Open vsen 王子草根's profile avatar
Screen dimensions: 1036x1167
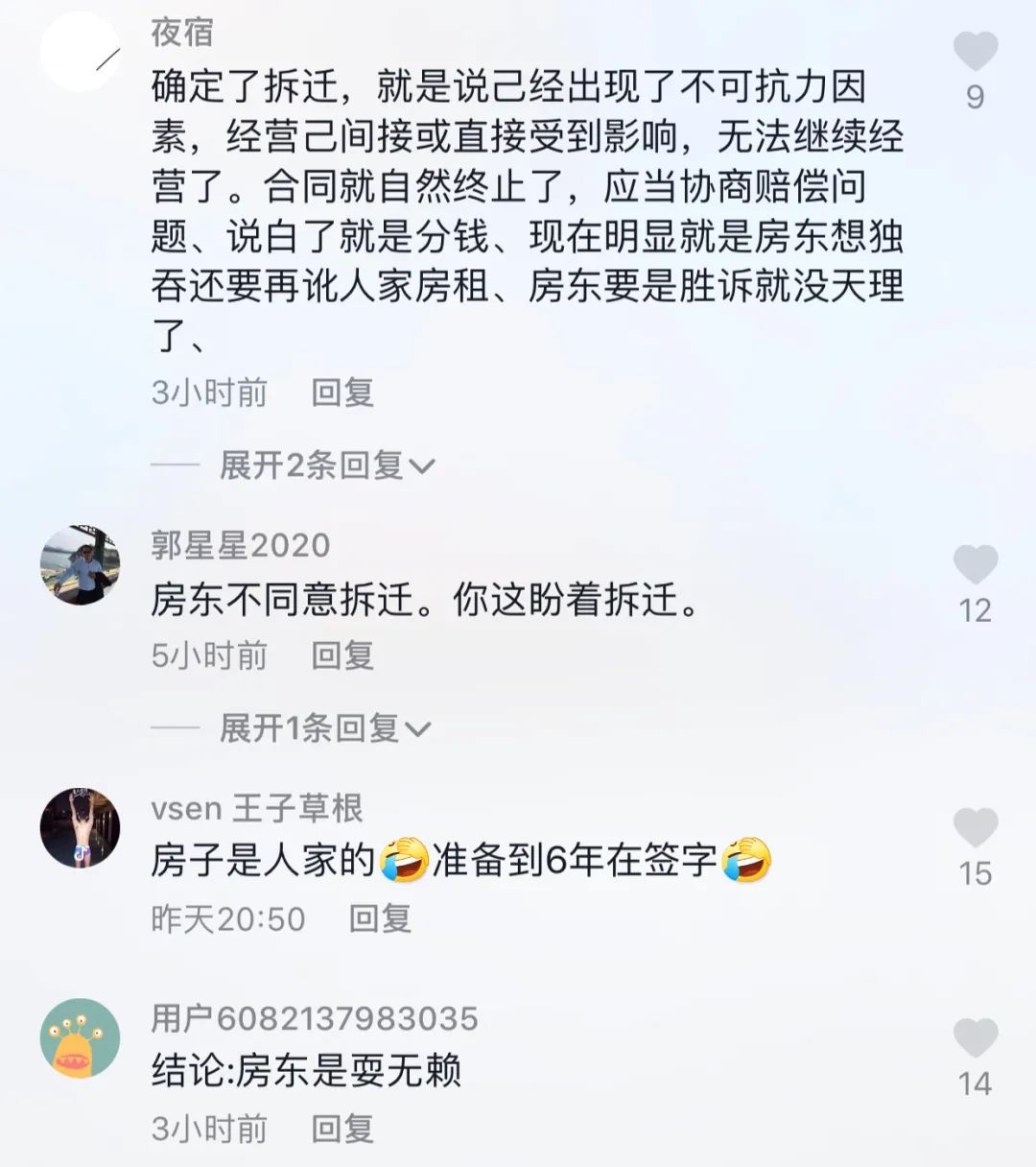click(x=80, y=828)
